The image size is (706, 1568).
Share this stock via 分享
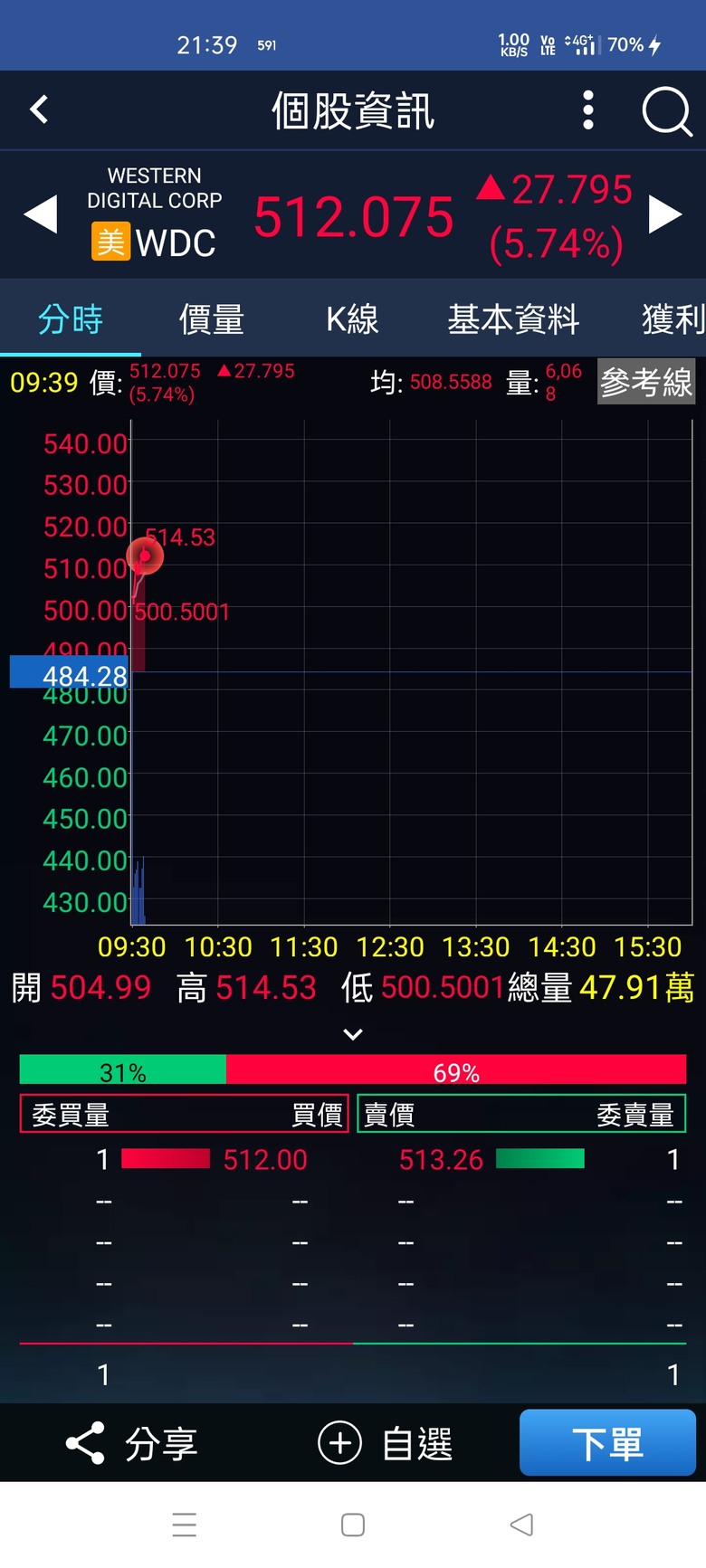tap(132, 1443)
